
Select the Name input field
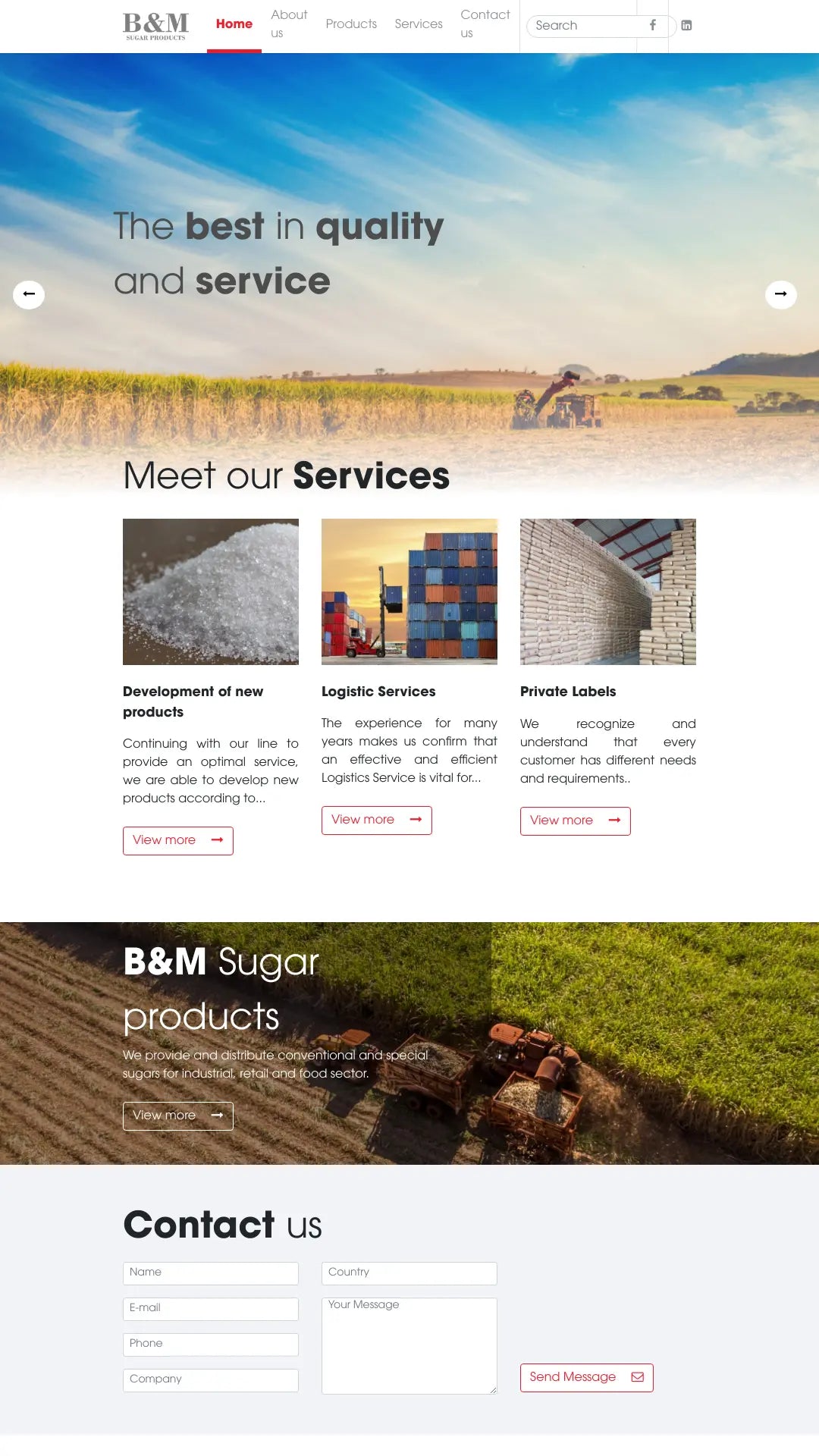point(211,1273)
